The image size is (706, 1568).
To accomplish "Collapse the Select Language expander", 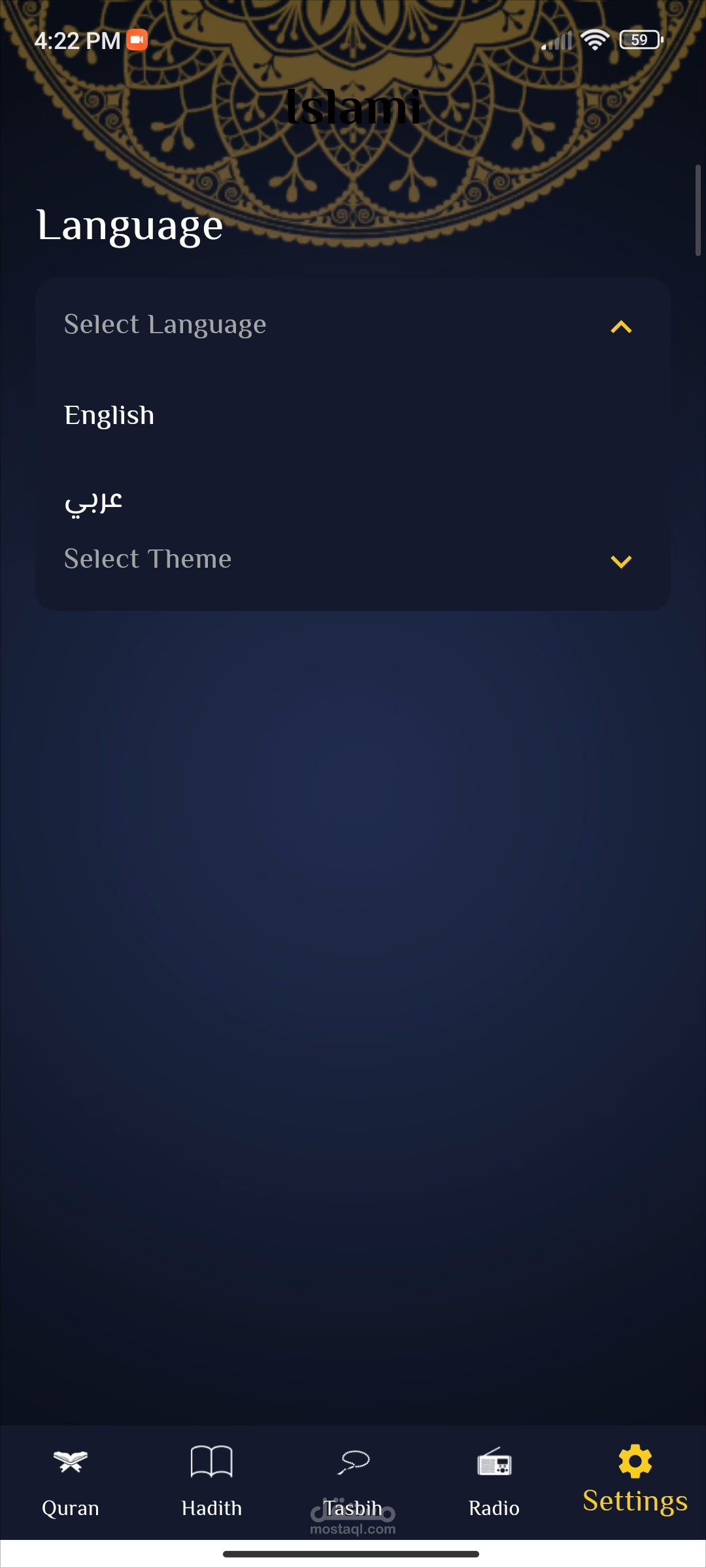I will coord(353,325).
